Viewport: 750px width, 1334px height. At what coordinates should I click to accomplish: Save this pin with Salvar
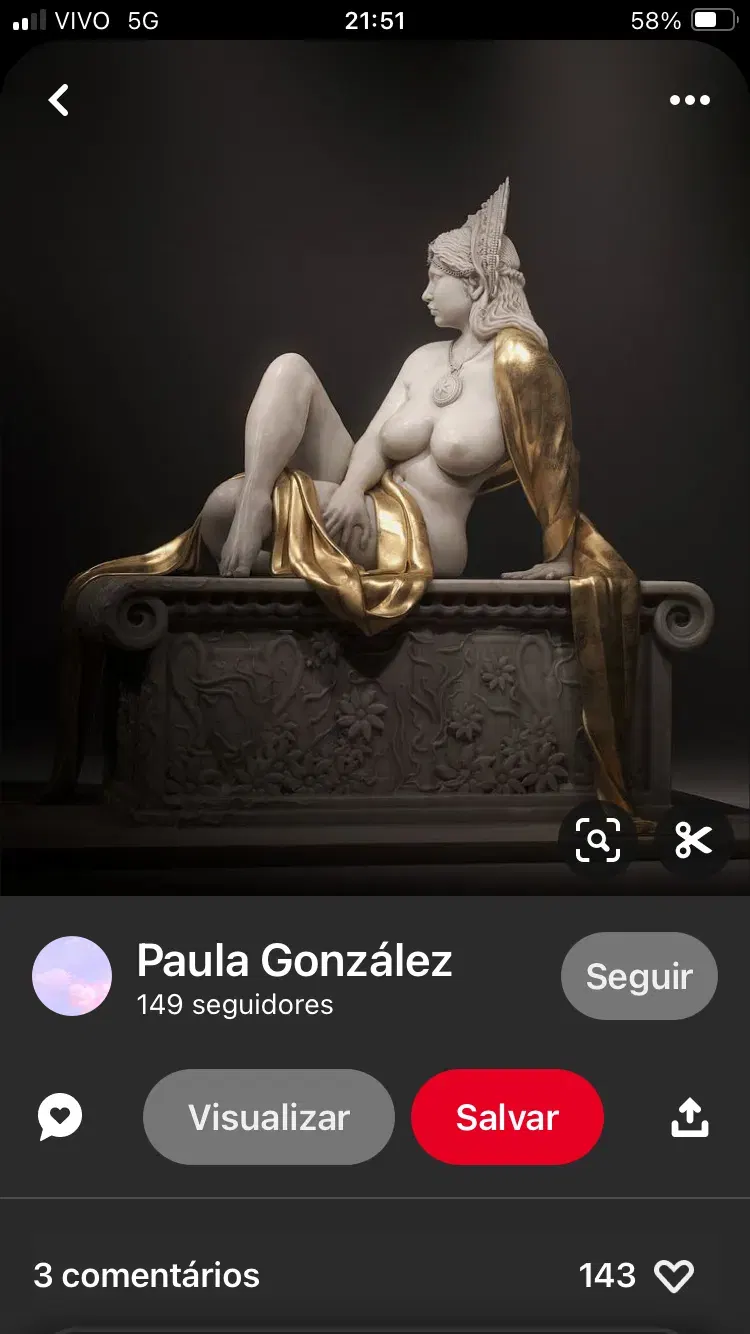point(507,1117)
